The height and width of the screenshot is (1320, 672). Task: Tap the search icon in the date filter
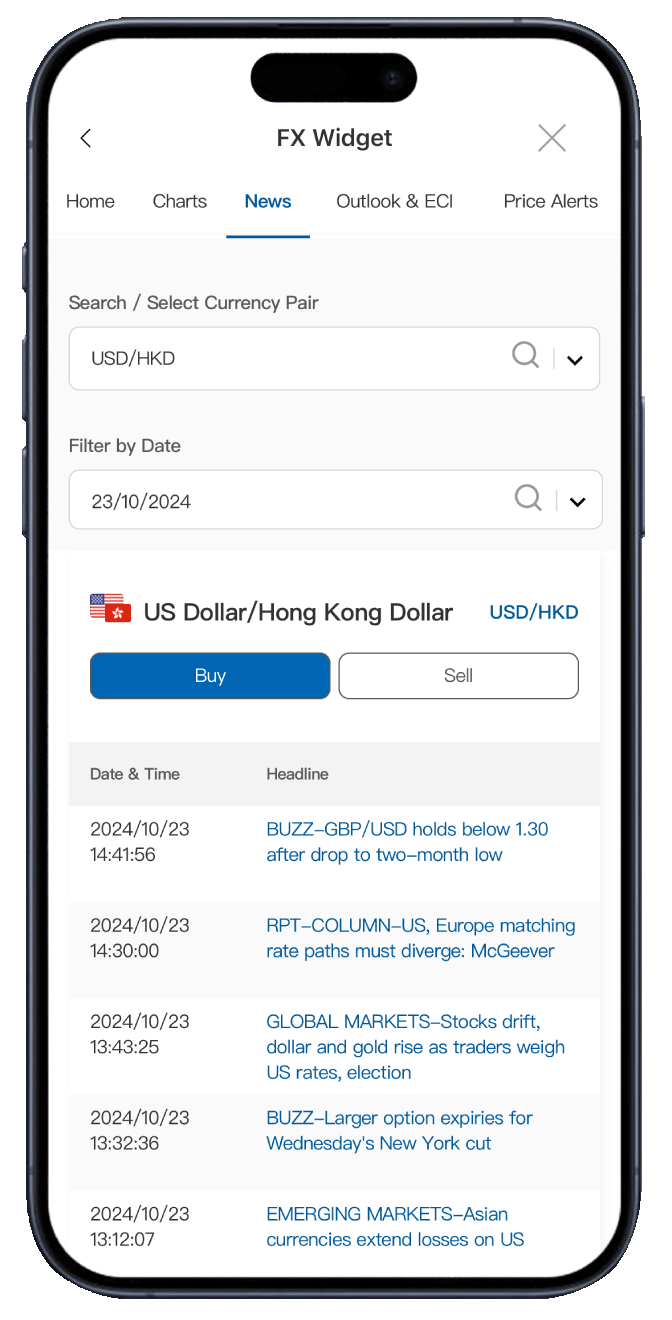(x=527, y=498)
